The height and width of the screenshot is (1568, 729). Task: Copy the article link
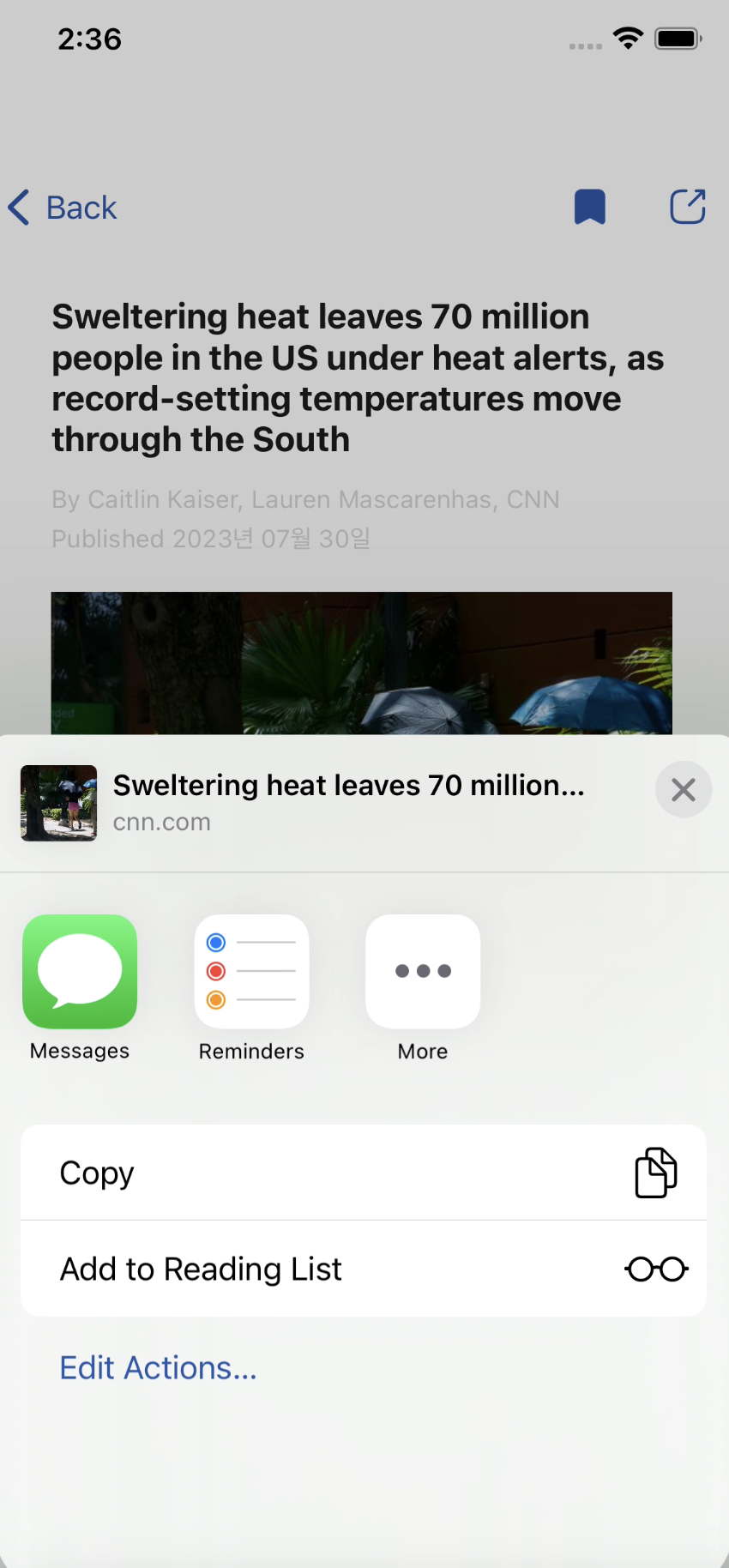tap(364, 1173)
